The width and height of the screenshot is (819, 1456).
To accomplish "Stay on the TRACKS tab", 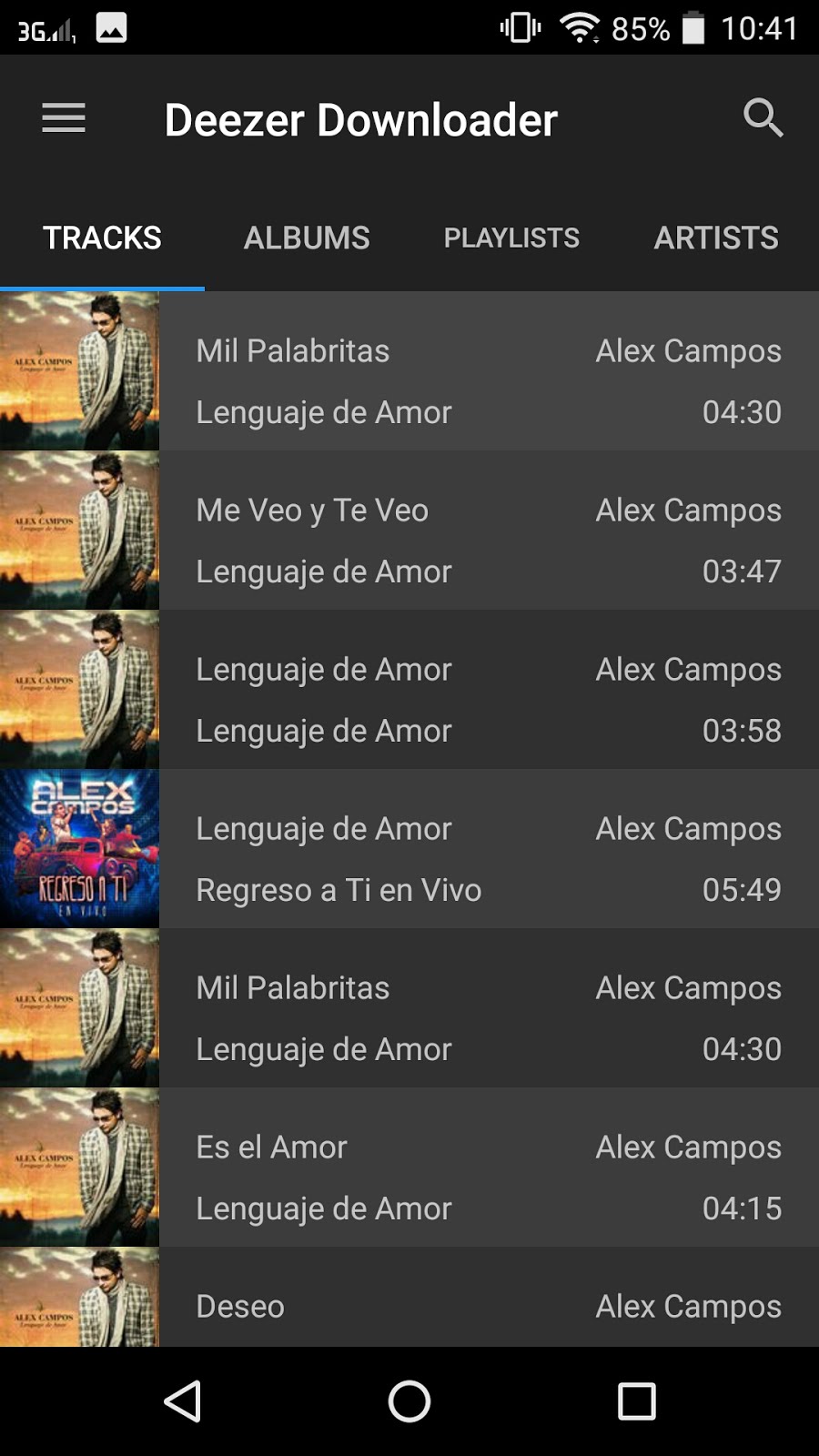I will click(101, 238).
